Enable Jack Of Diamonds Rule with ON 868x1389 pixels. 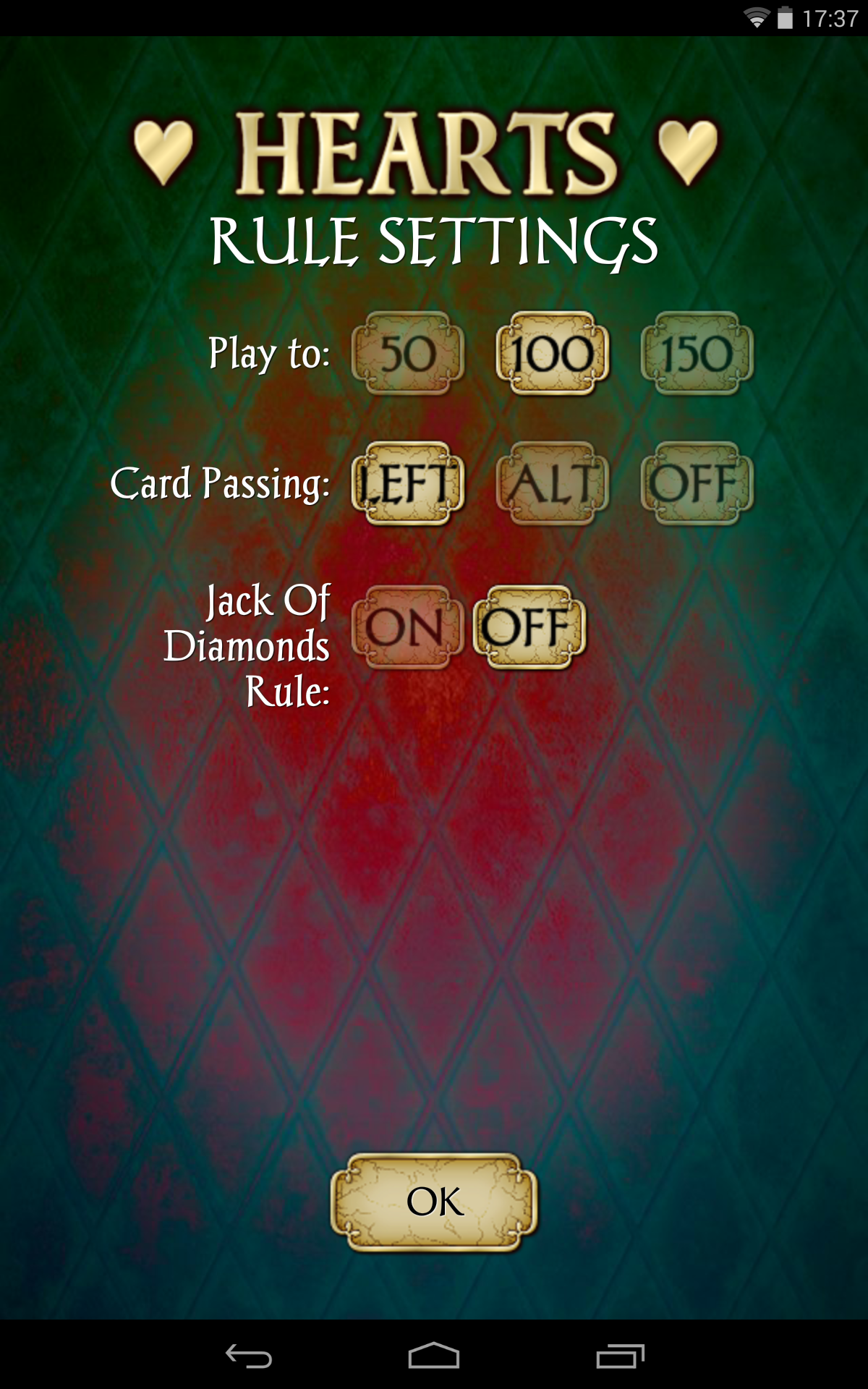click(x=407, y=627)
